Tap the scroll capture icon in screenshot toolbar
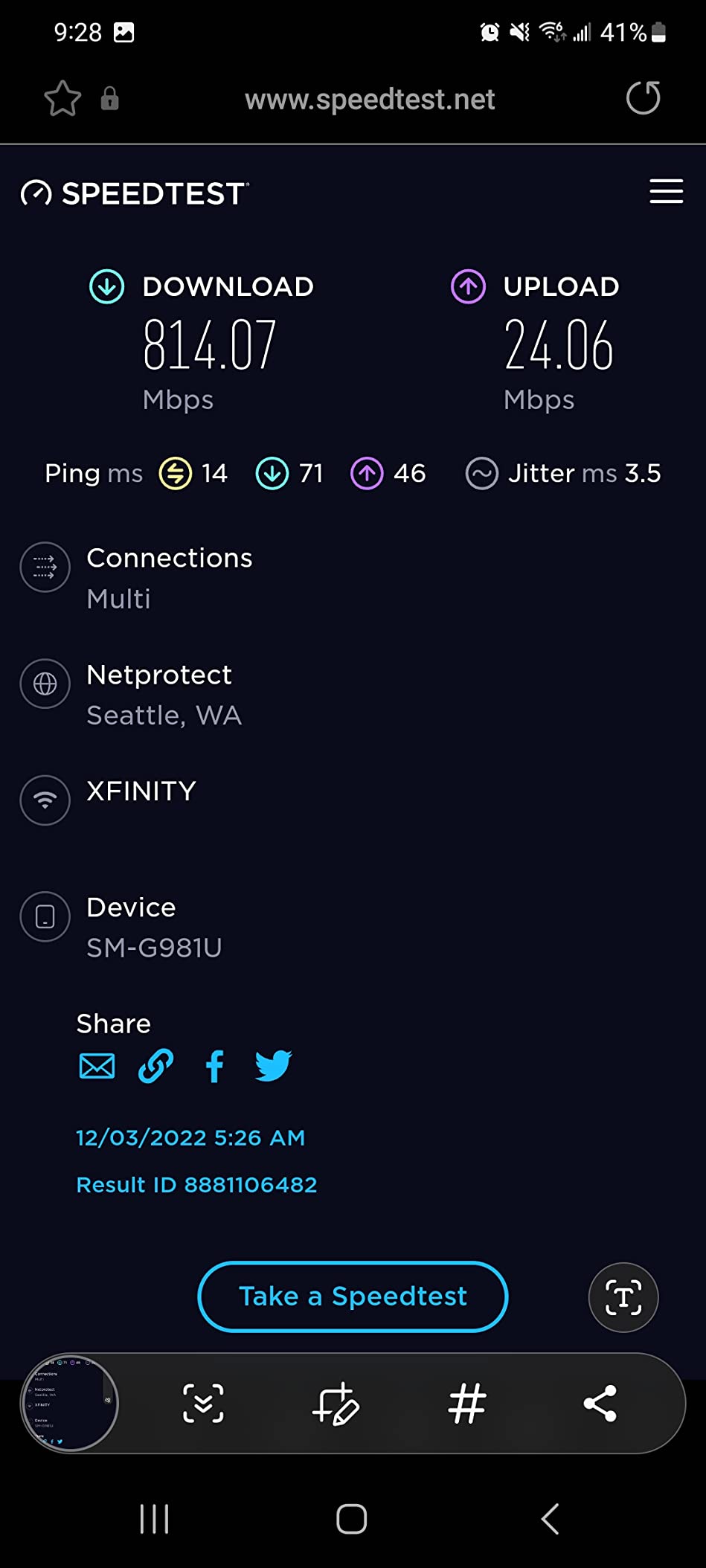 (206, 1403)
